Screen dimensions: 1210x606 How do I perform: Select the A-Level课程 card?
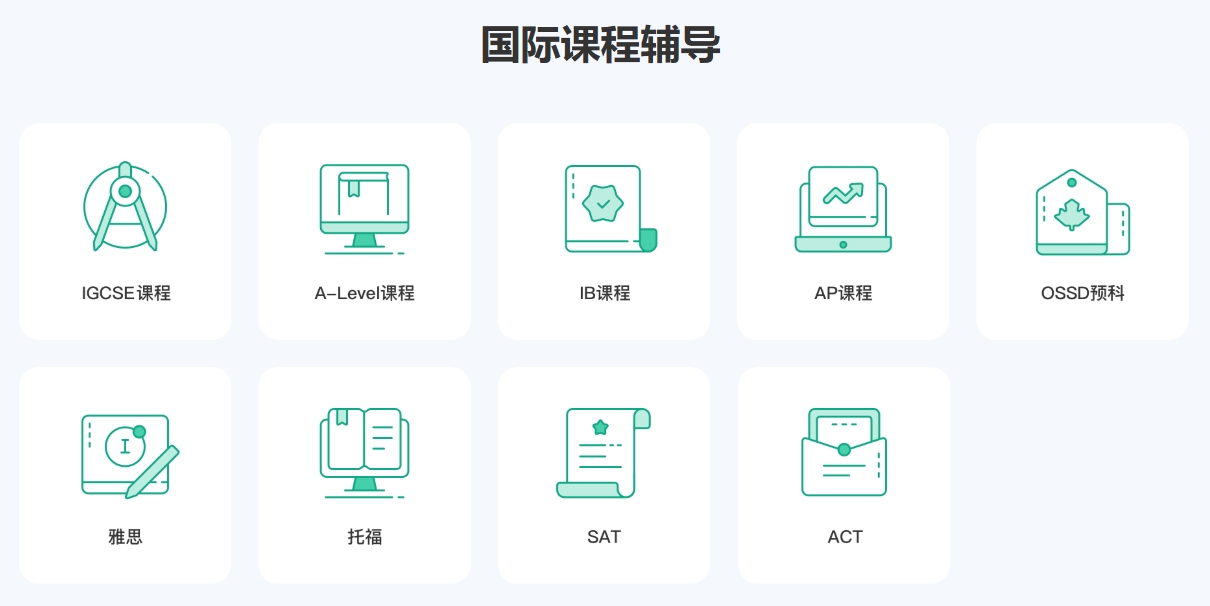pos(364,232)
